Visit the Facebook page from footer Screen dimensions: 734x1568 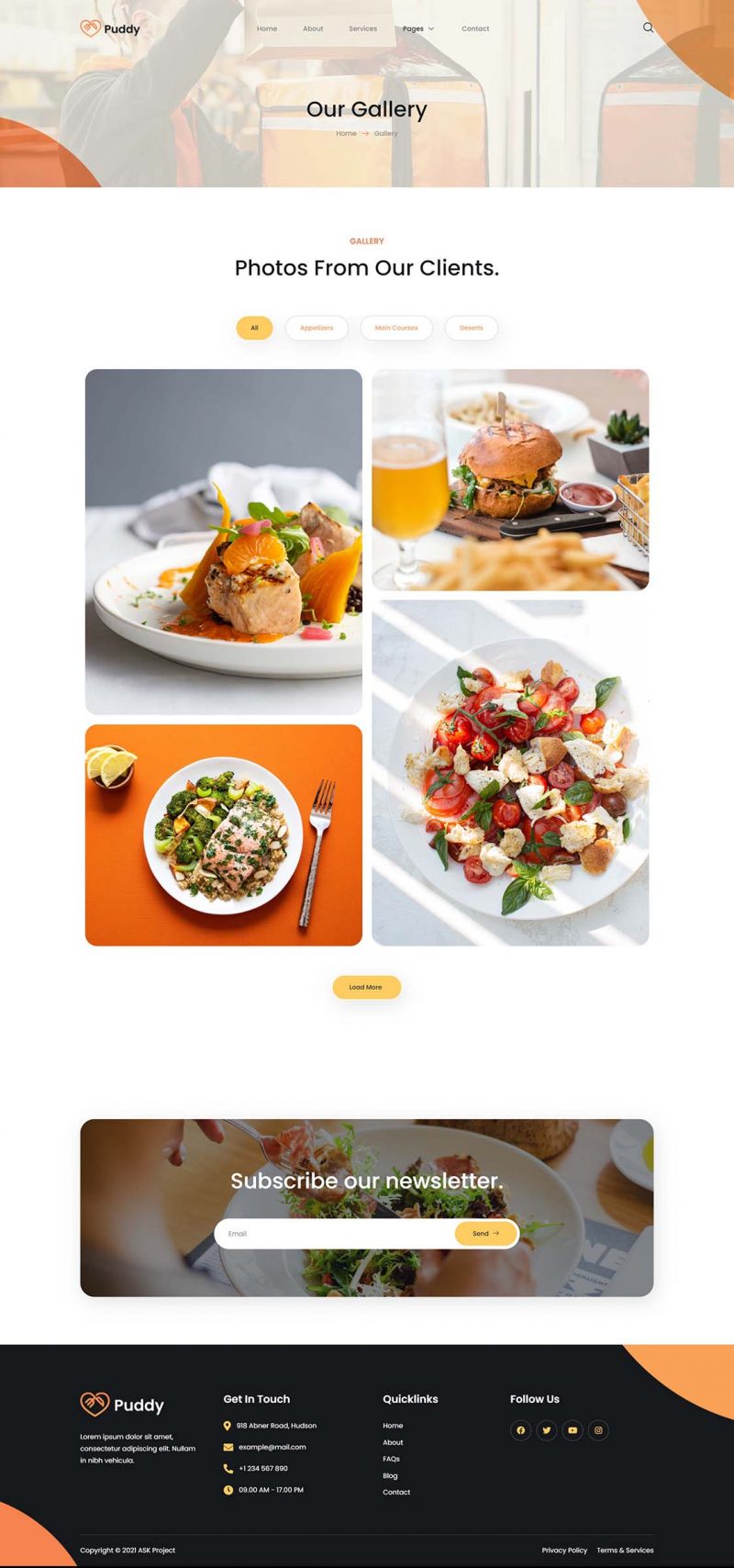[x=520, y=1430]
